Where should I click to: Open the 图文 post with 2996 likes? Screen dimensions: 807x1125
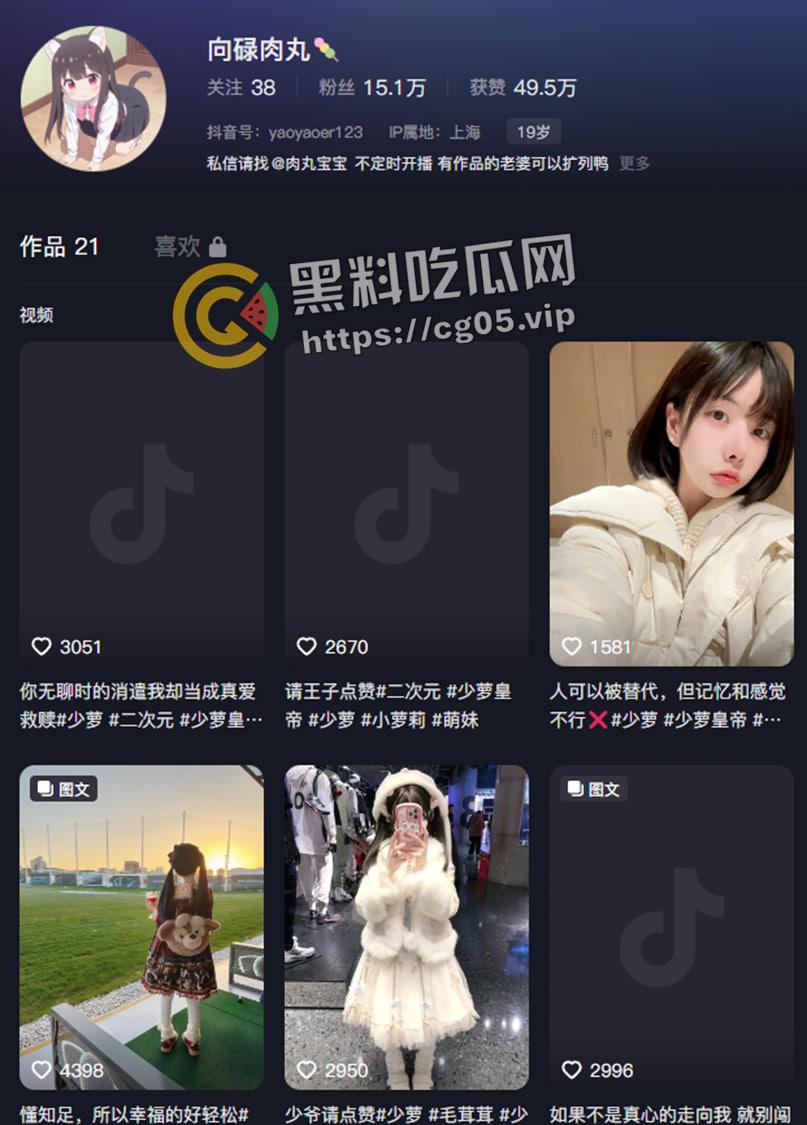[x=671, y=927]
